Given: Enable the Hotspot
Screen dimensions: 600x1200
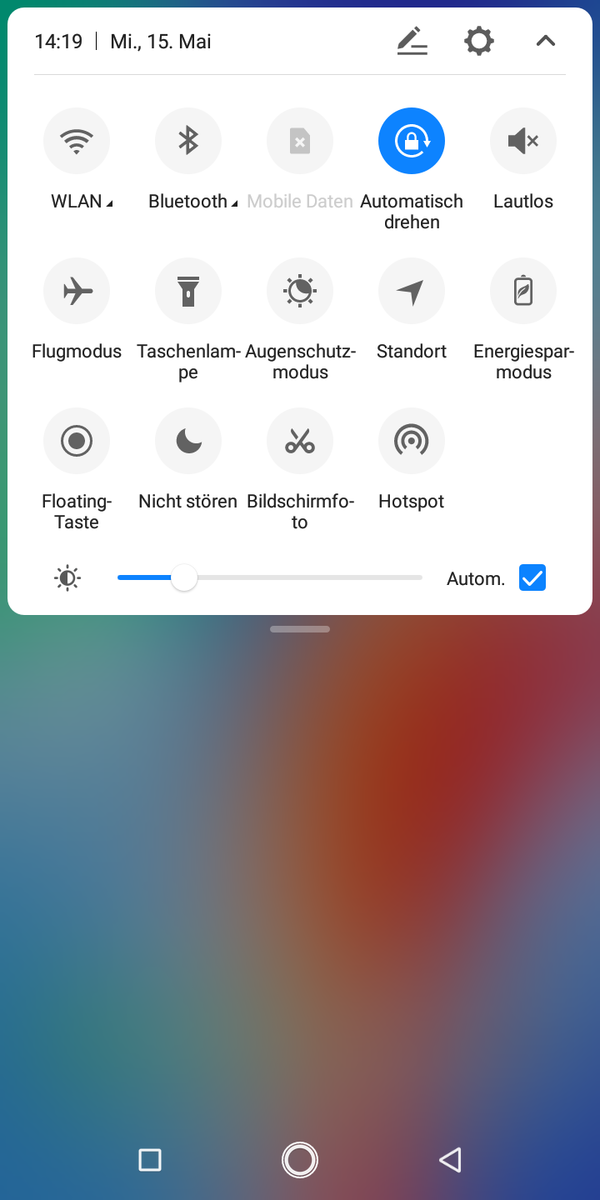Looking at the screenshot, I should coord(411,441).
